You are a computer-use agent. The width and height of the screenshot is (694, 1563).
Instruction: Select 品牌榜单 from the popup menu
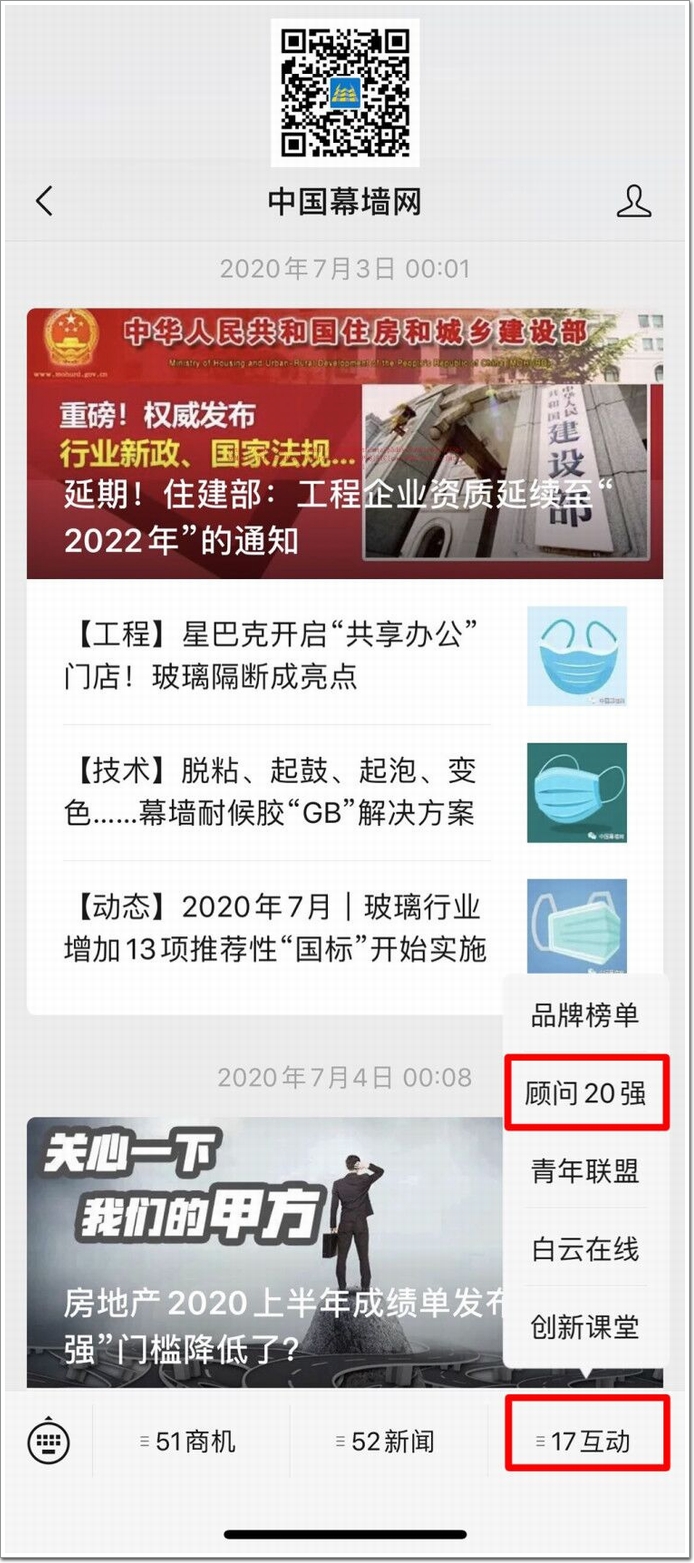585,1015
